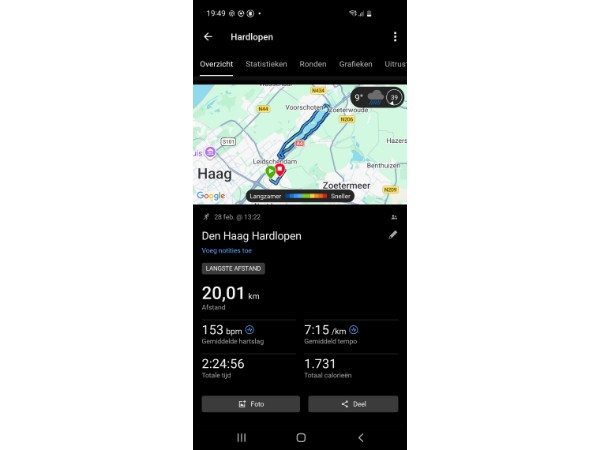This screenshot has height=450, width=600.
Task: Add a photo with the Foto button
Action: pyautogui.click(x=251, y=404)
